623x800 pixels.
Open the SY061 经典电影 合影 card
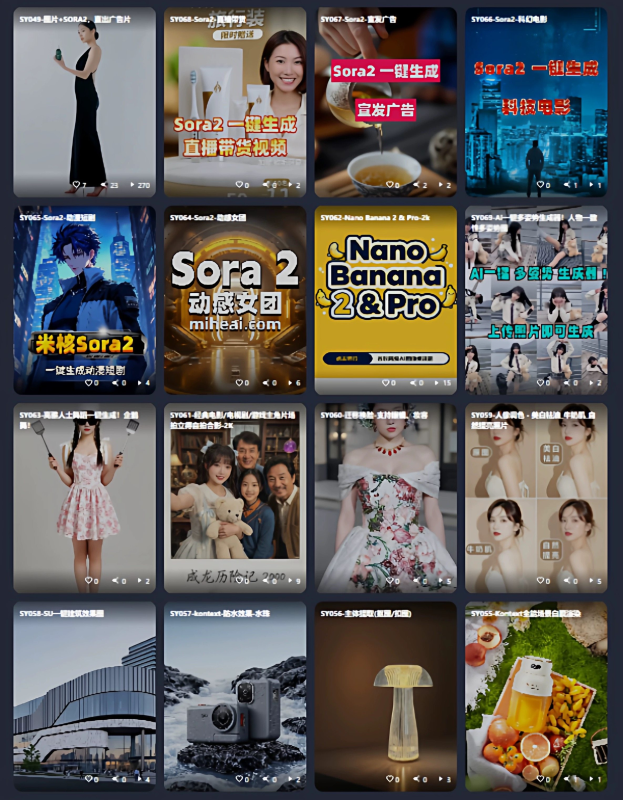235,497
